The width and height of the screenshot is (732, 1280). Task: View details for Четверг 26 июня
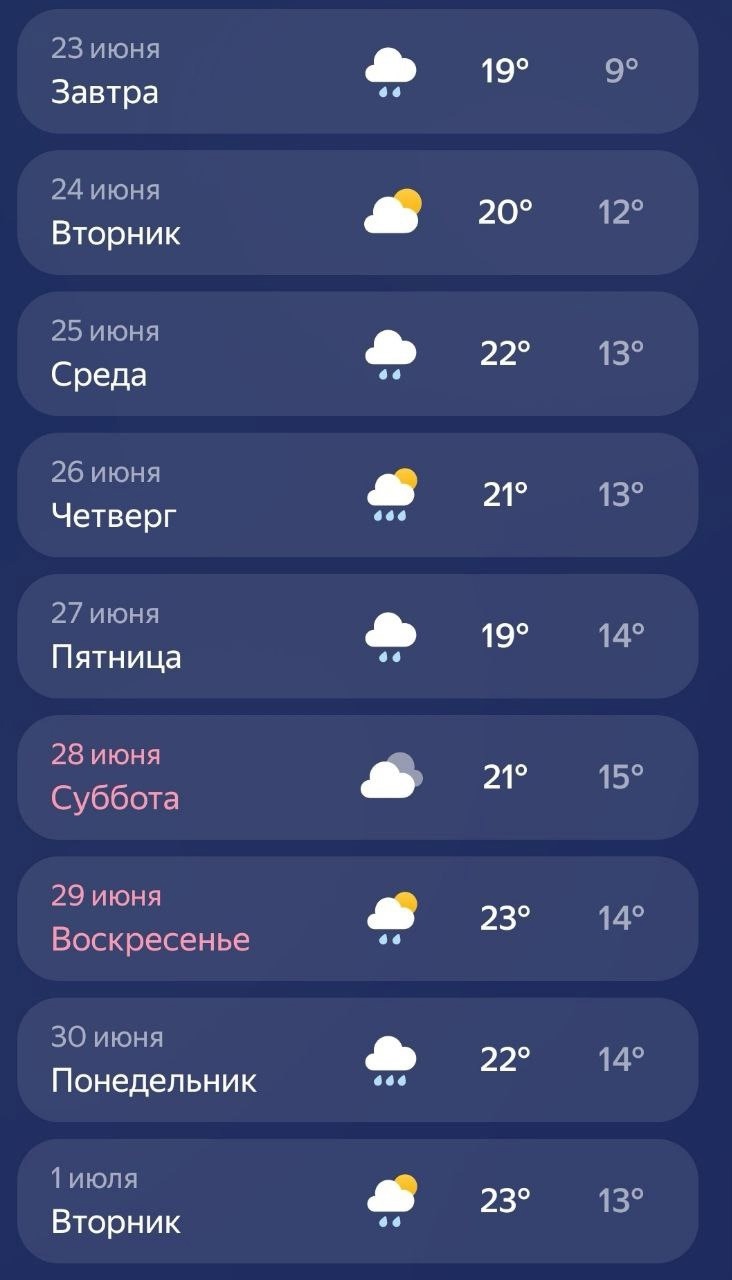(x=358, y=494)
